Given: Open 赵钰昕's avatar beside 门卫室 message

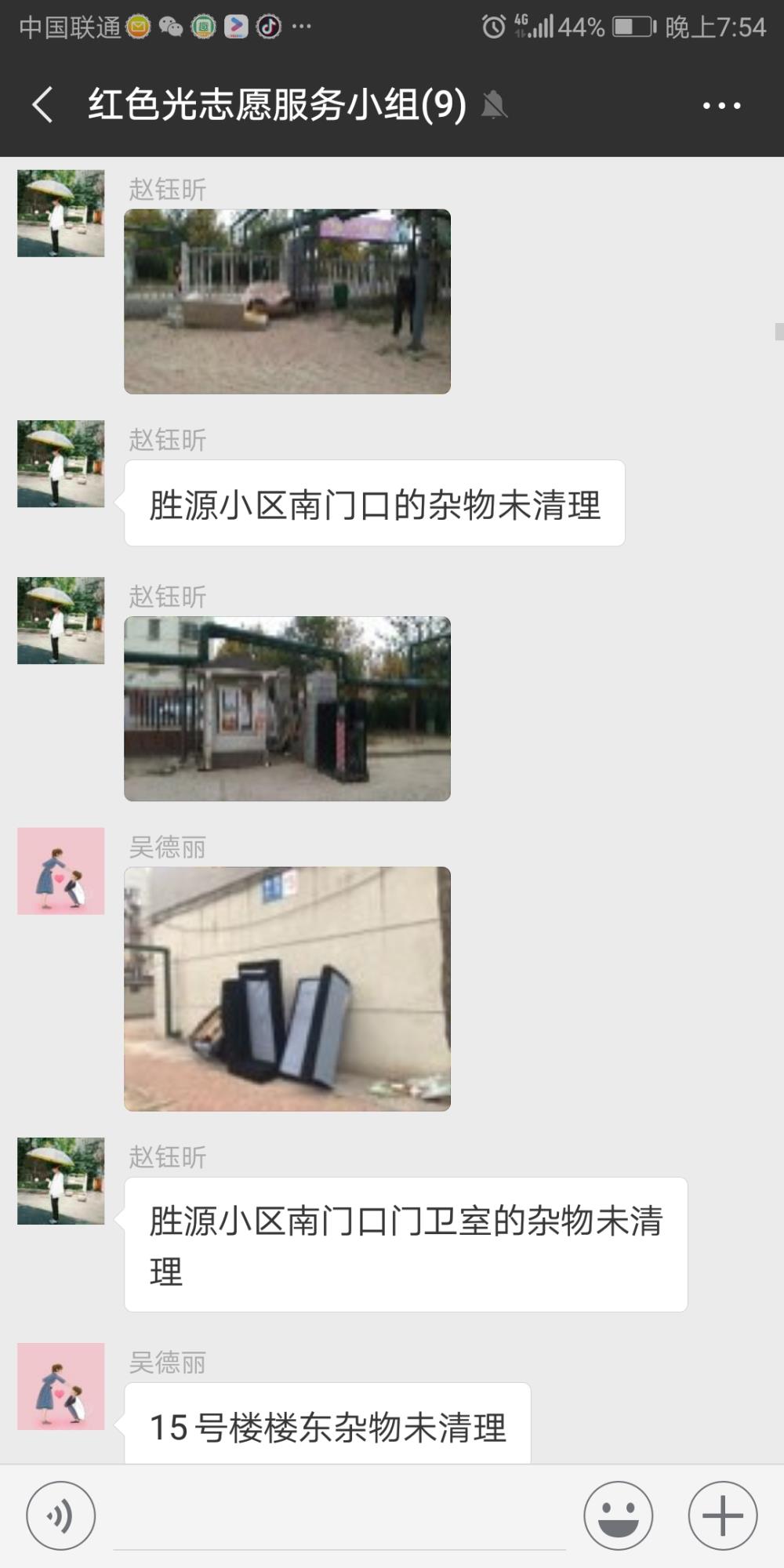Looking at the screenshot, I should coord(61,1181).
